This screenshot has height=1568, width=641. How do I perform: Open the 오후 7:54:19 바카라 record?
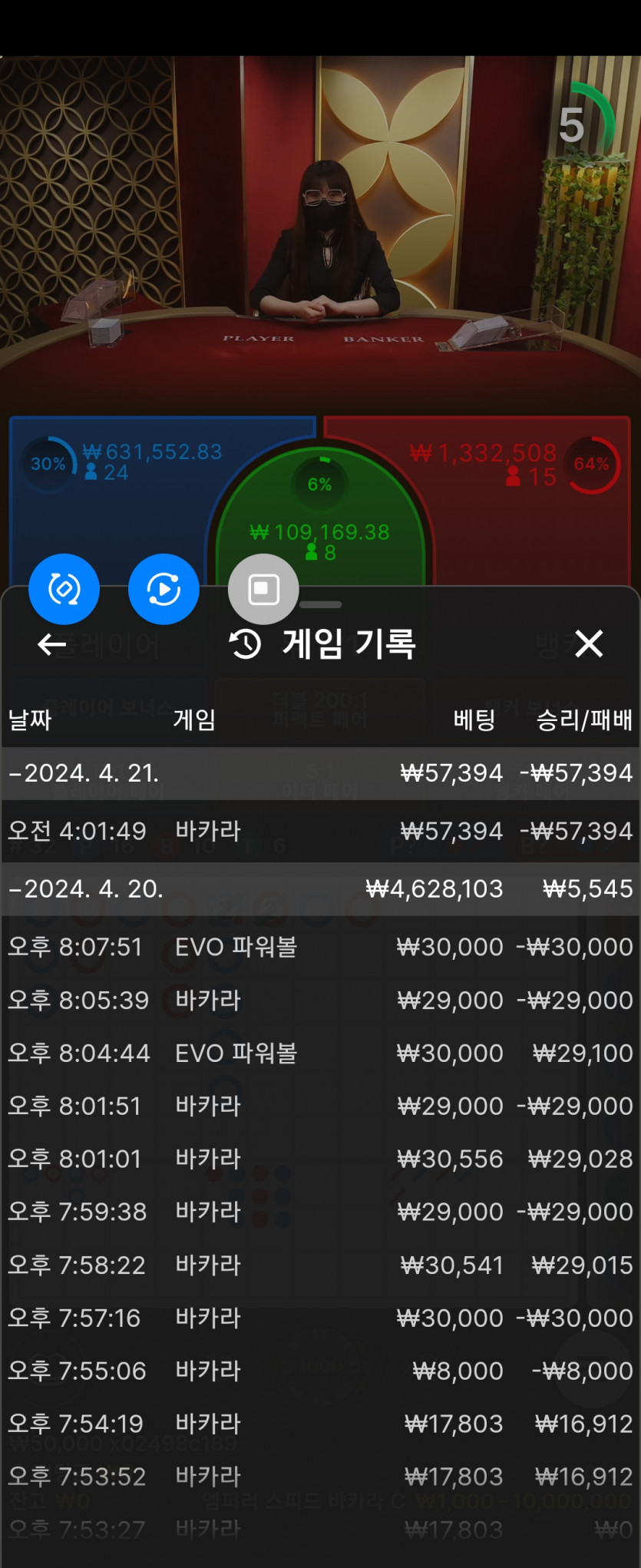pyautogui.click(x=320, y=1424)
